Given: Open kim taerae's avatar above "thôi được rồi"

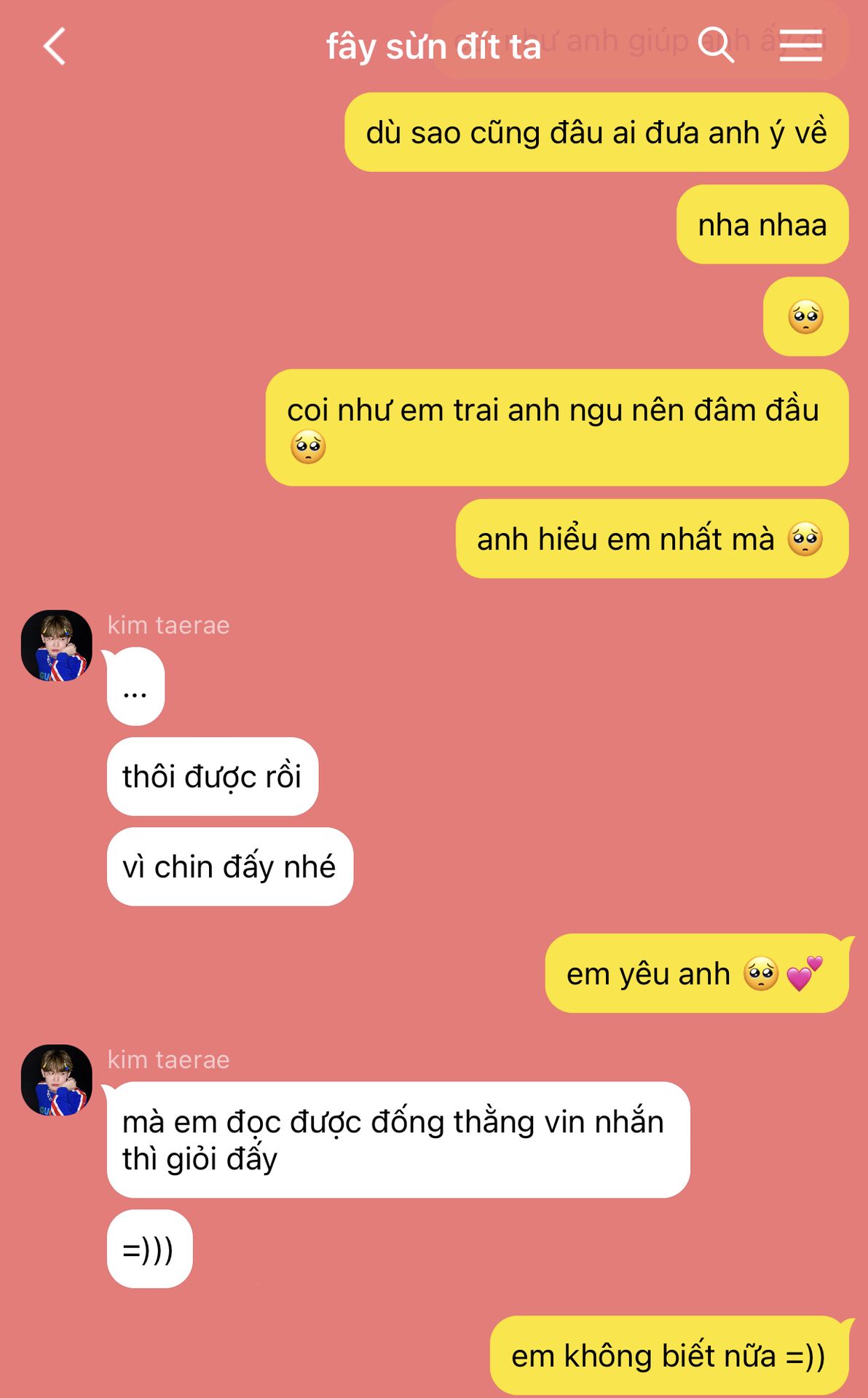Looking at the screenshot, I should point(57,646).
